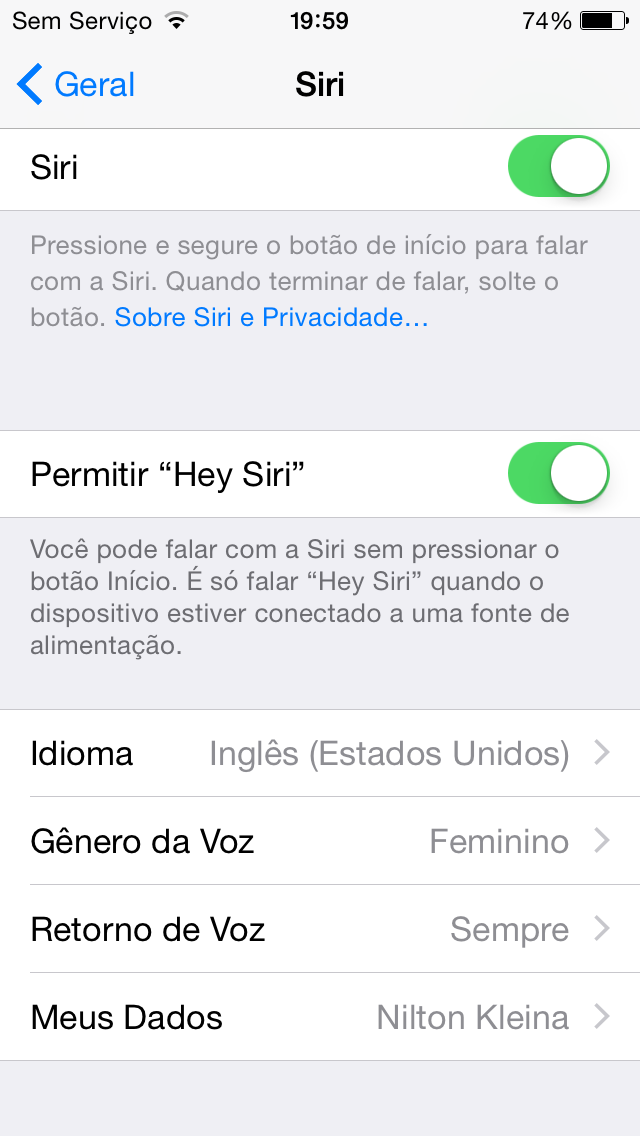Viewport: 640px width, 1136px height.
Task: Disable the Permitir "Hey Siri" switch
Action: pos(559,474)
